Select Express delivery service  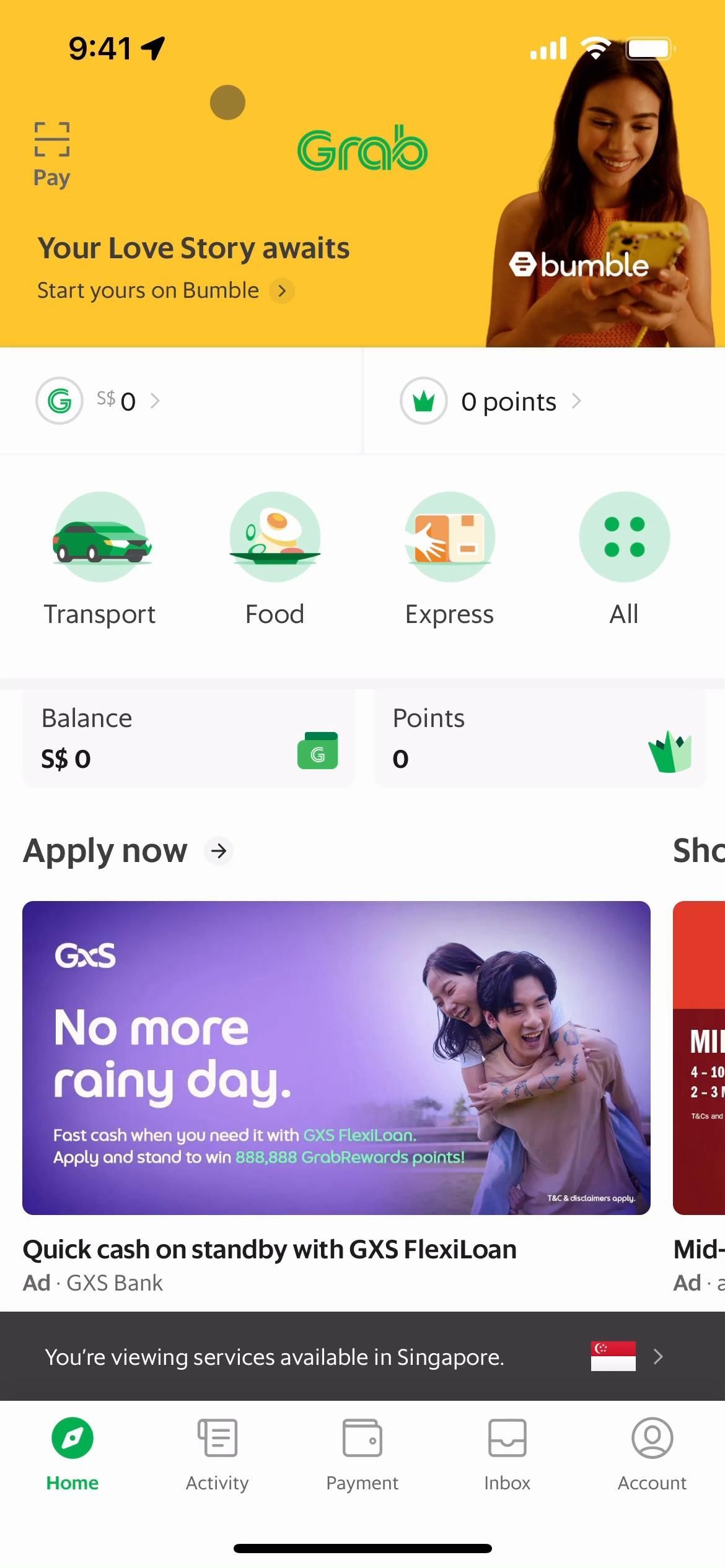point(449,559)
